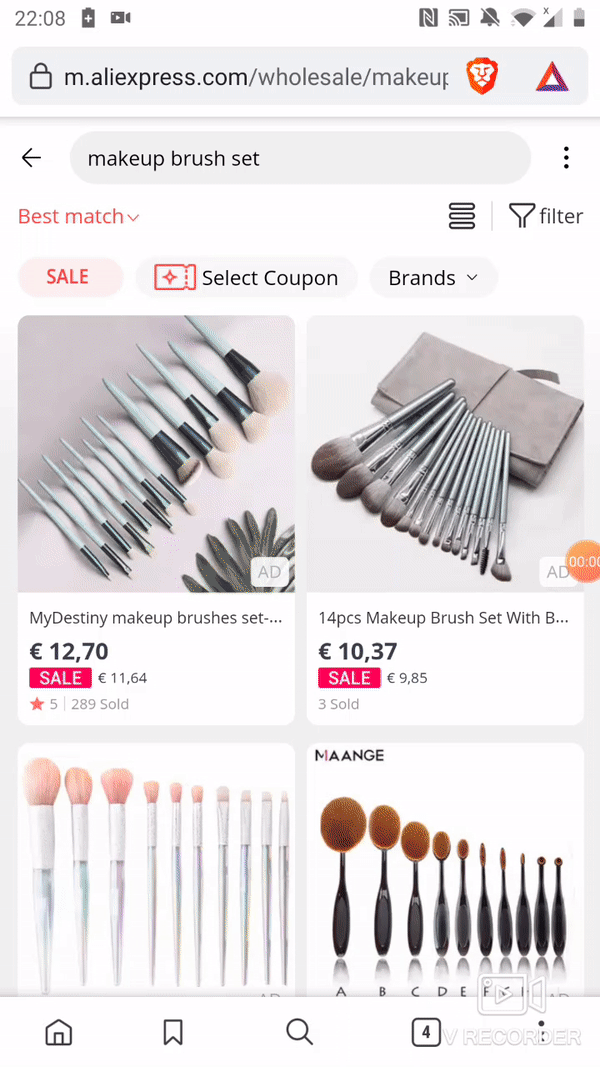Go to the browser home page
Viewport: 600px width, 1067px height.
pyautogui.click(x=59, y=1032)
